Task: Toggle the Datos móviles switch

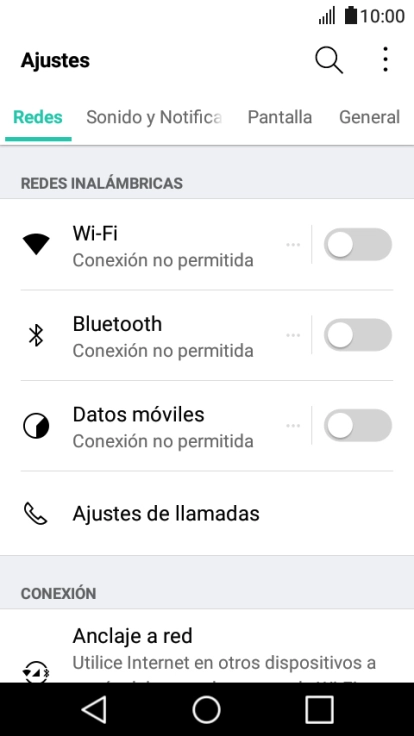Action: (x=358, y=426)
